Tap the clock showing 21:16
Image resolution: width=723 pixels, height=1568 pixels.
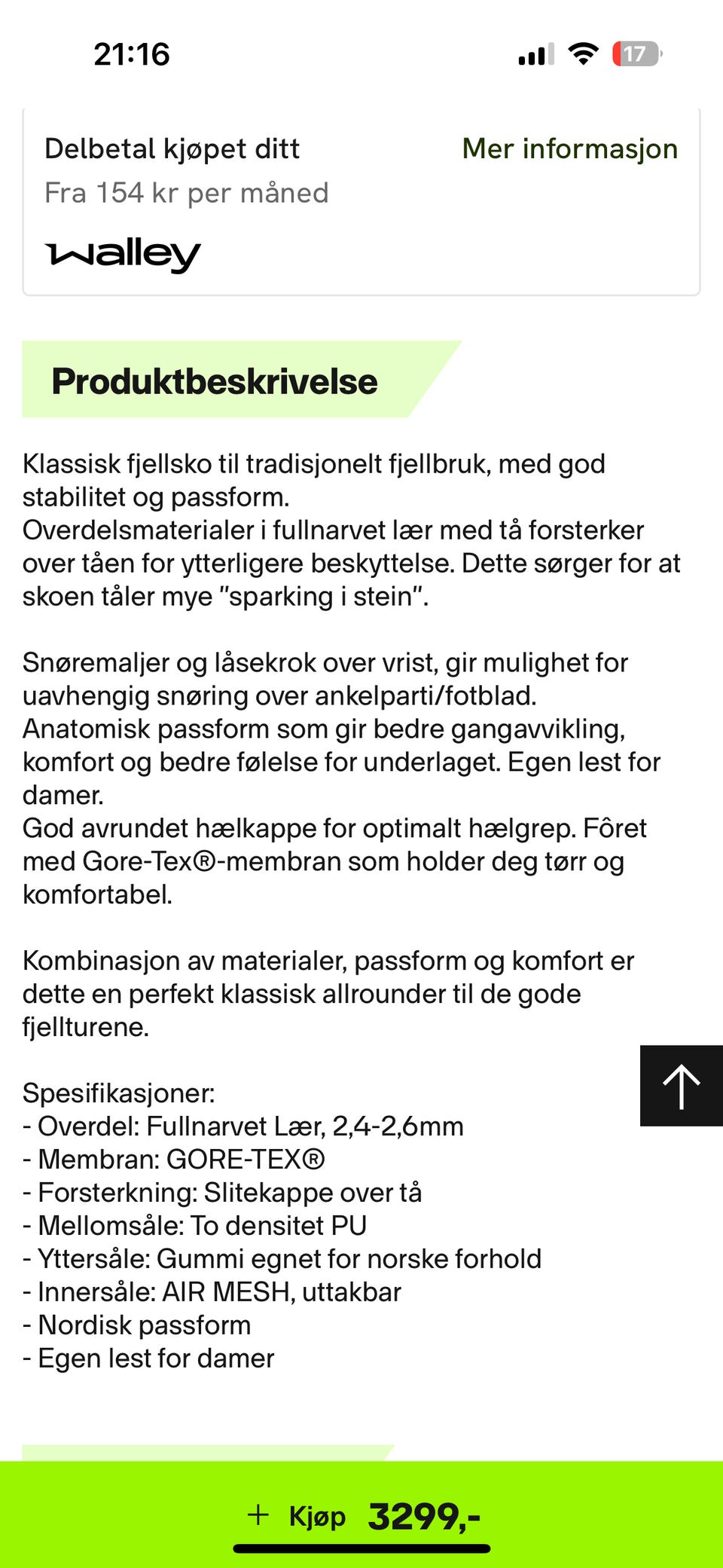[132, 53]
